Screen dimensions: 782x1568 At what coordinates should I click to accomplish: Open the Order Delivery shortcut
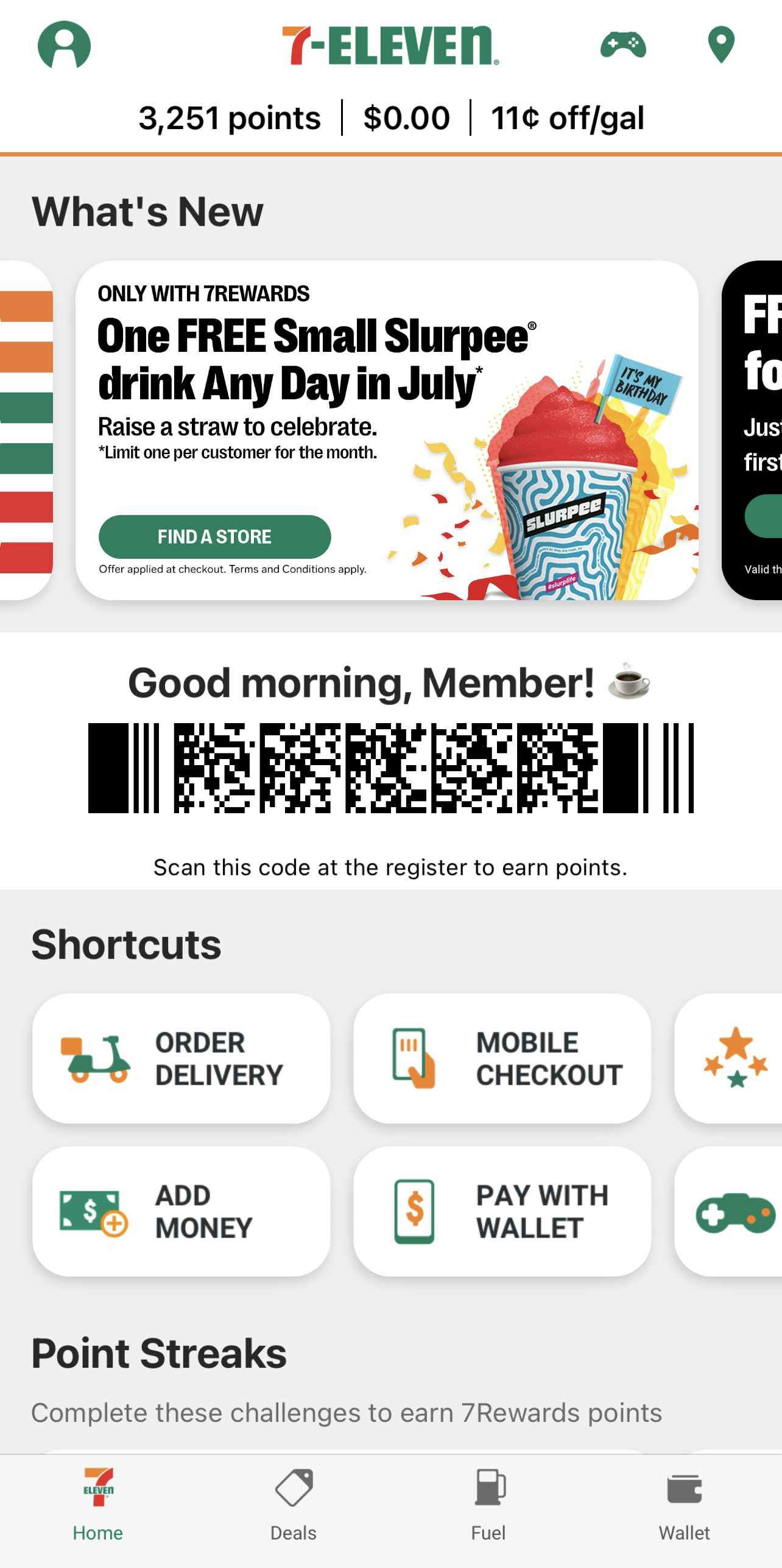[181, 1059]
